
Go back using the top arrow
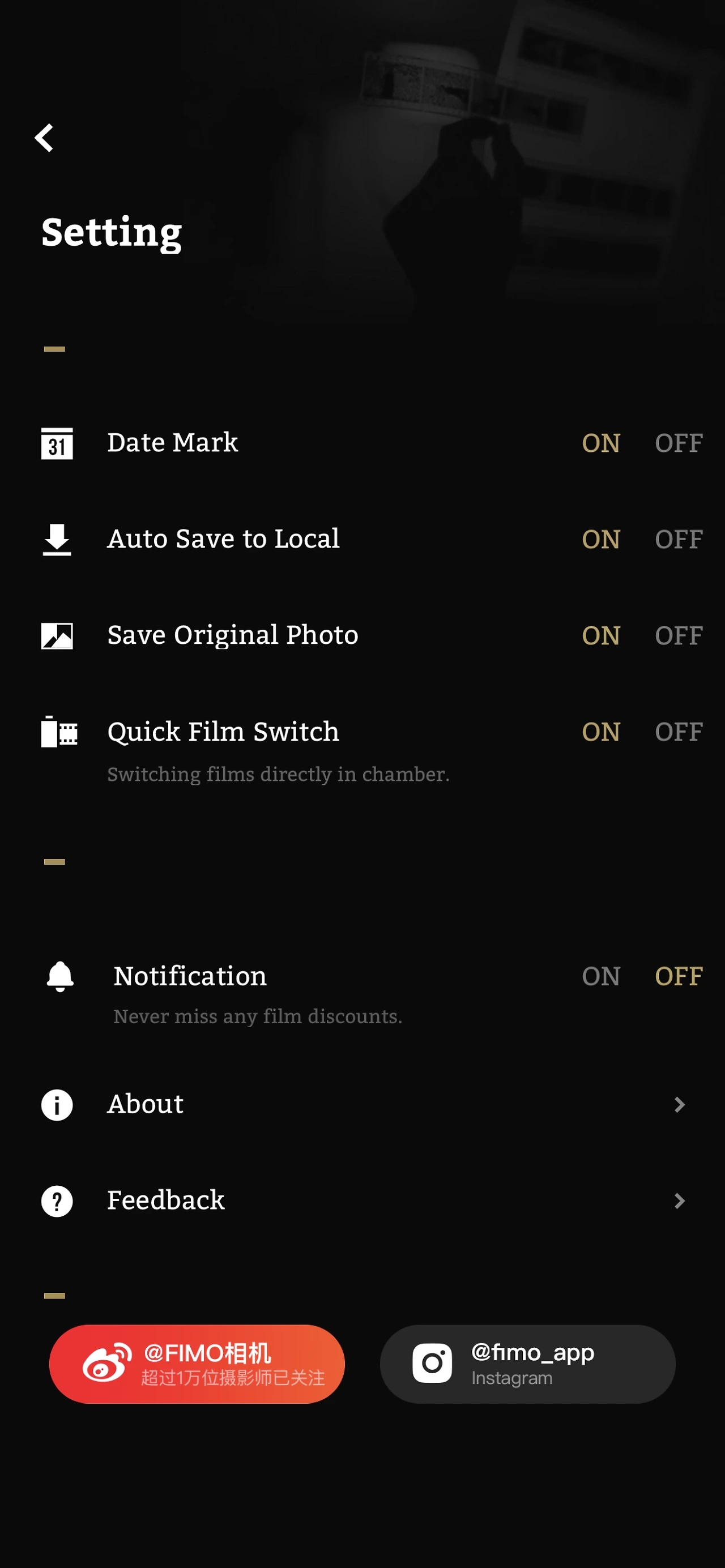(44, 138)
